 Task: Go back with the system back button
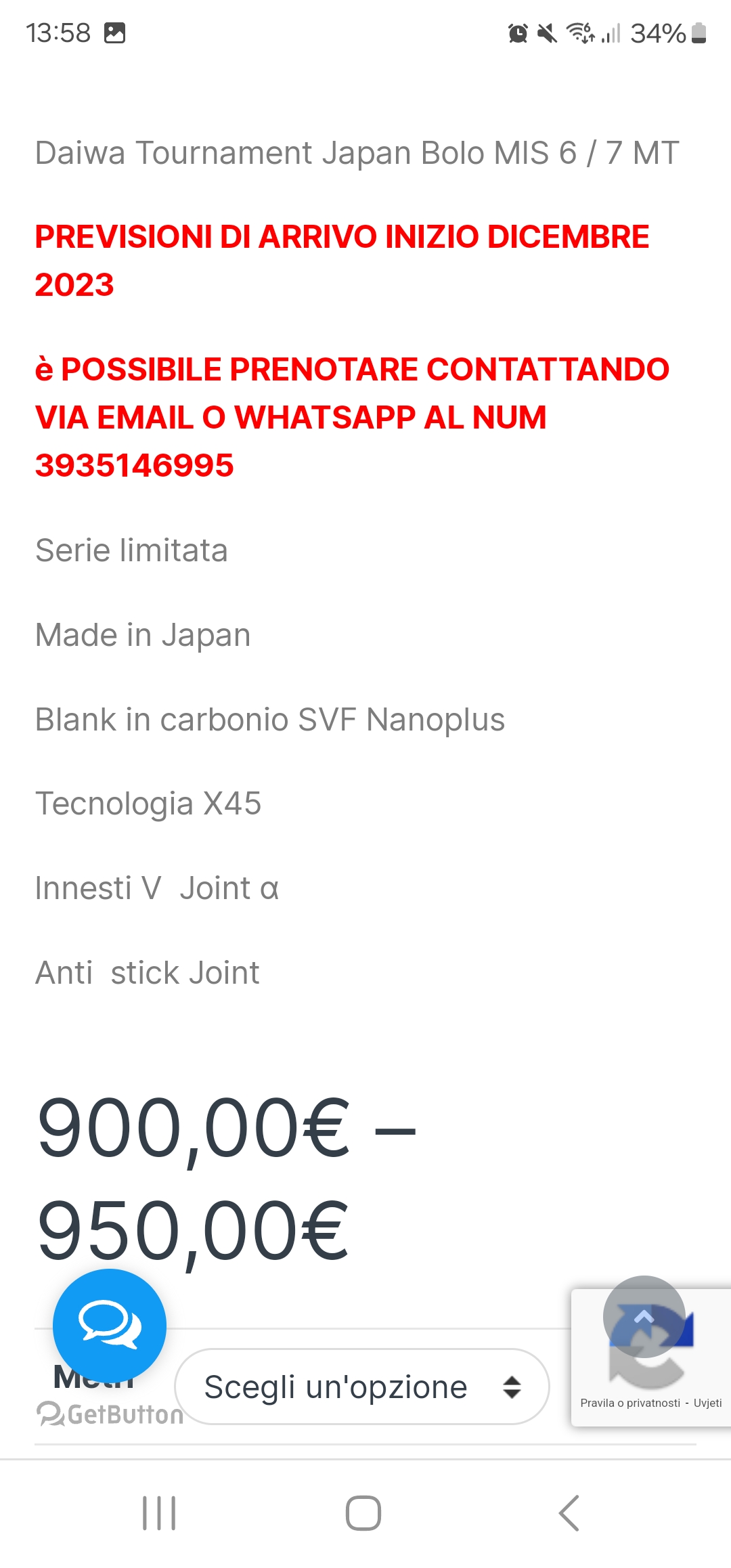coord(569,1512)
